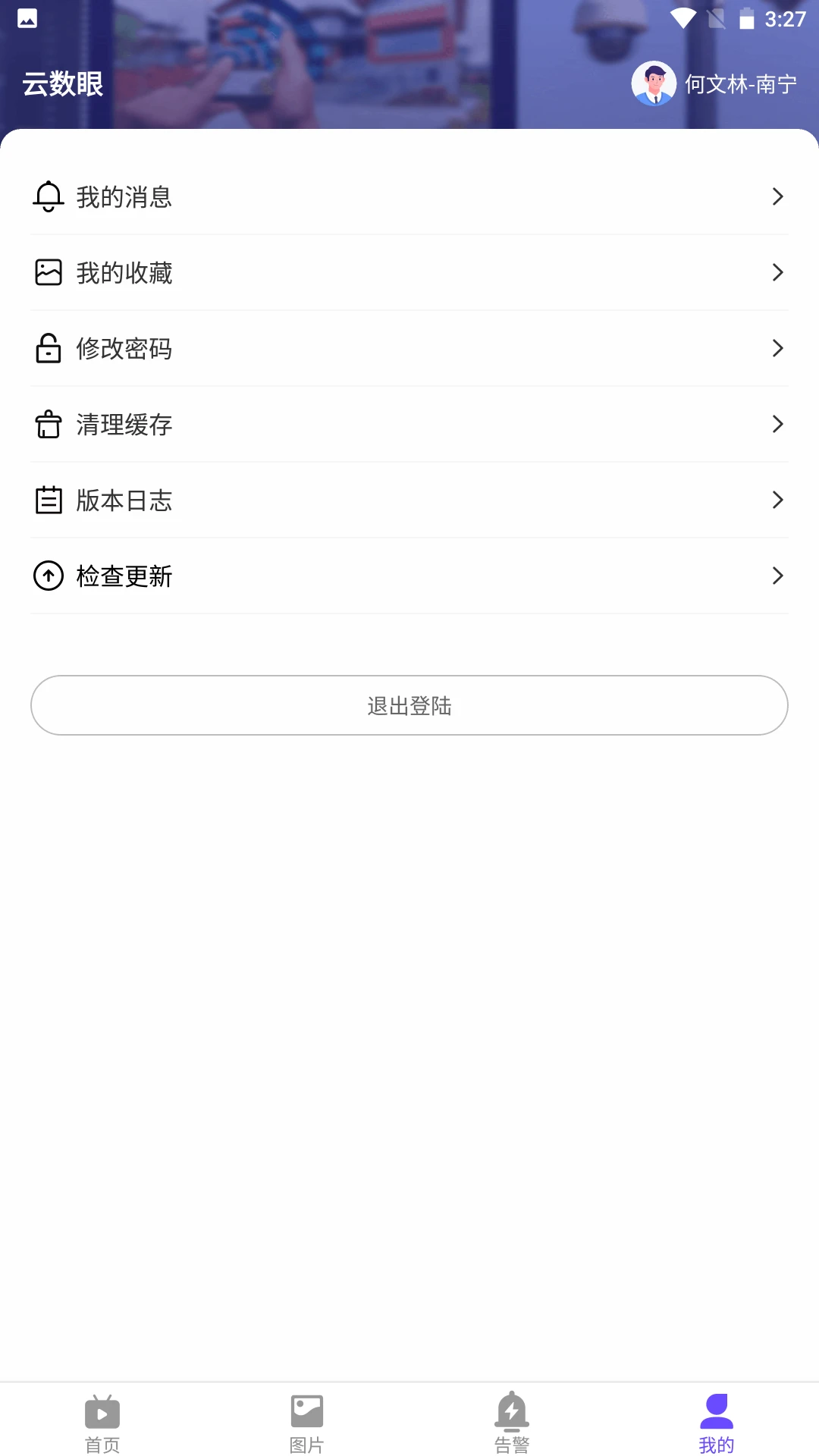
Task: Select the 首页 TV icon in bottom bar
Action: (x=102, y=1412)
